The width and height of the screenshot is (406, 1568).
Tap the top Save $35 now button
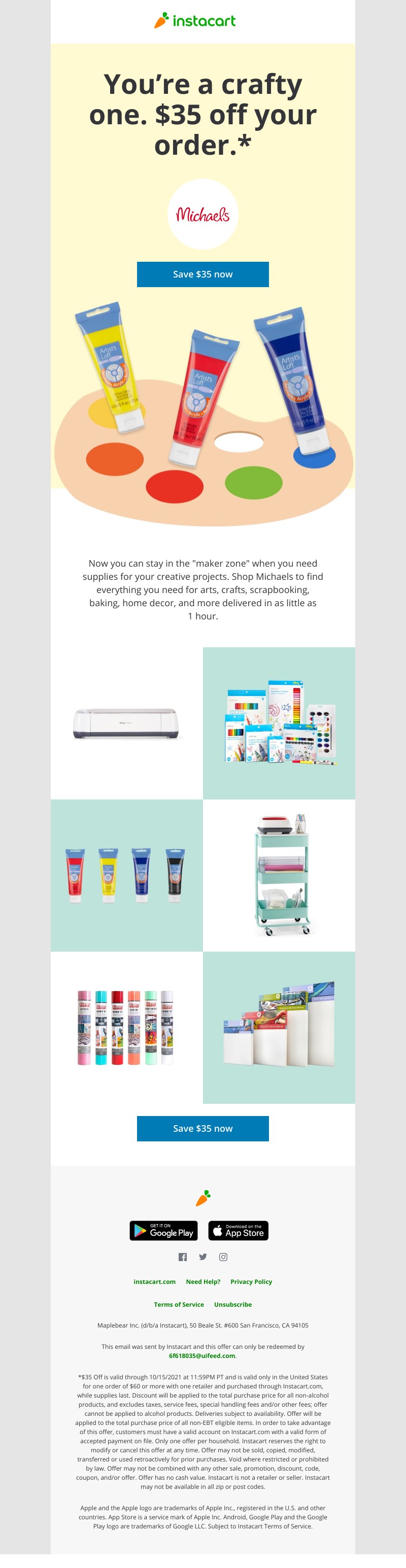[x=202, y=274]
